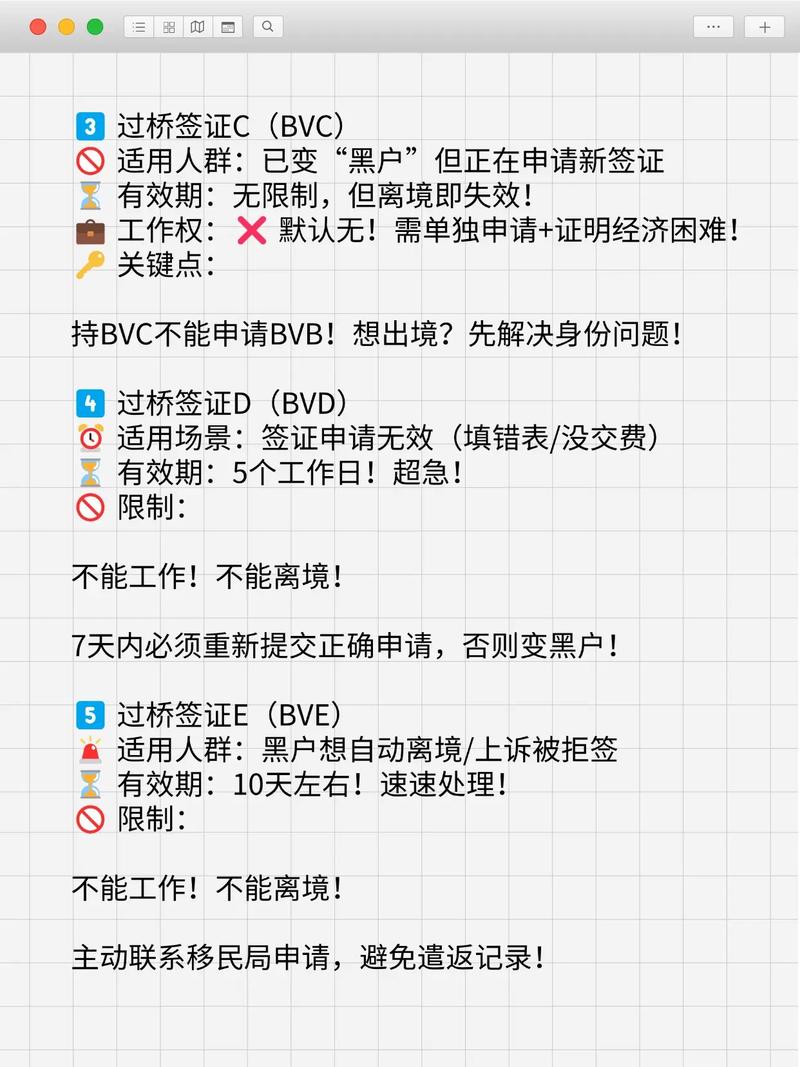Open the more options ellipsis menu
800x1067 pixels.
tap(713, 27)
